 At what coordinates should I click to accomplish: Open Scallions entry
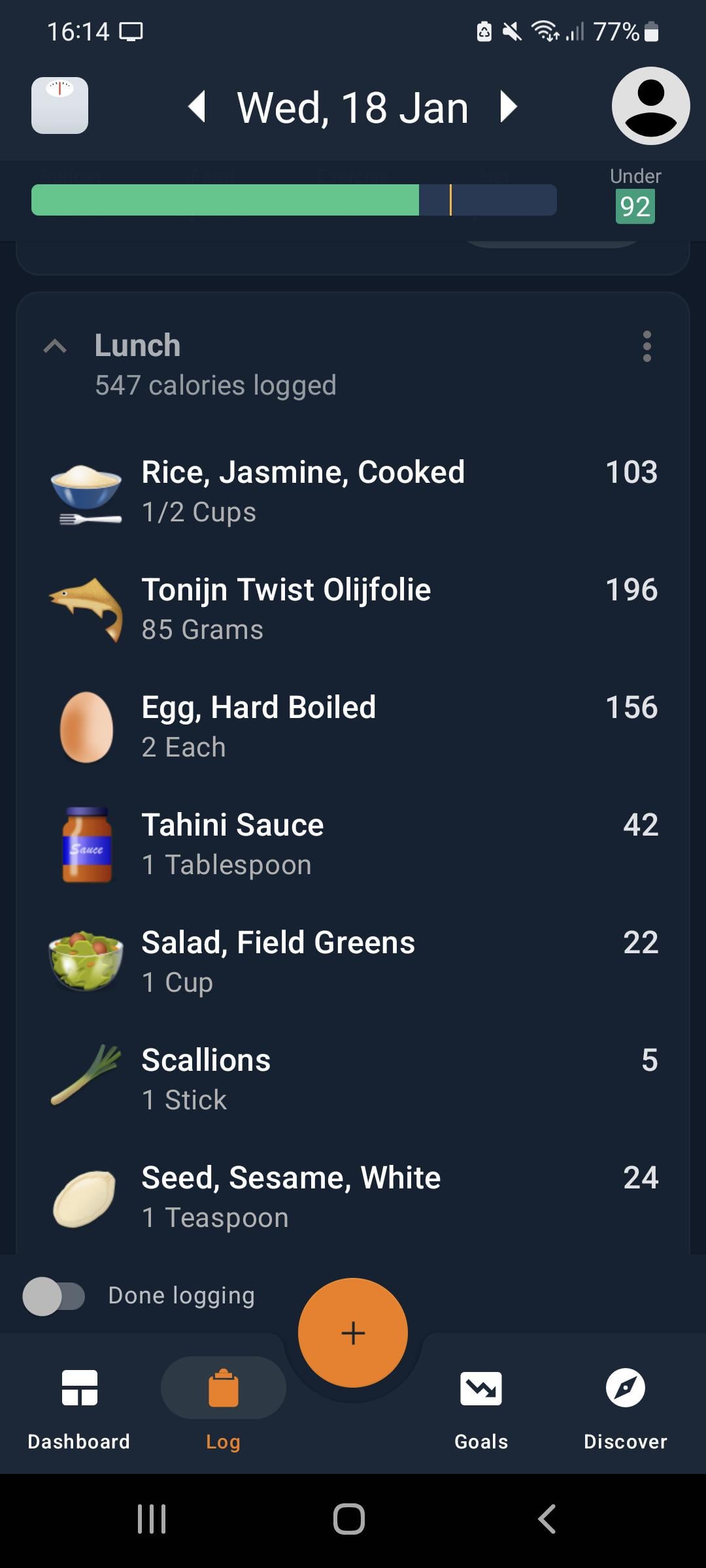(353, 1079)
